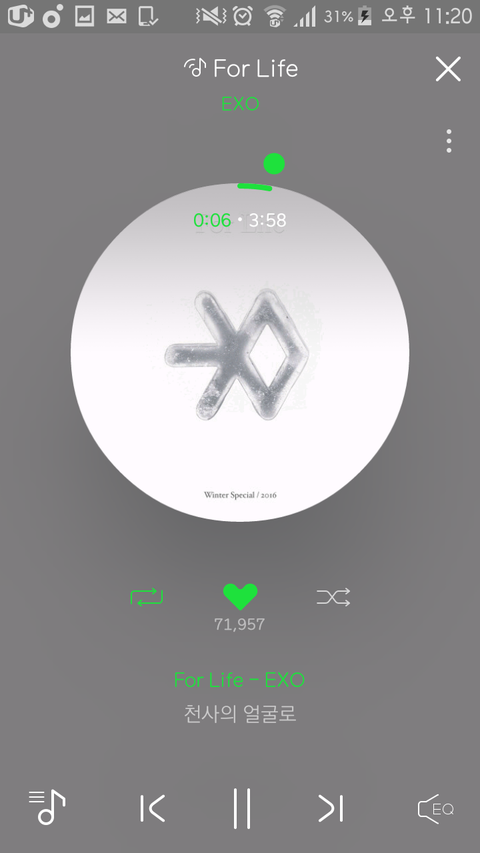
Task: Open the three-dot overflow menu
Action: point(448,141)
